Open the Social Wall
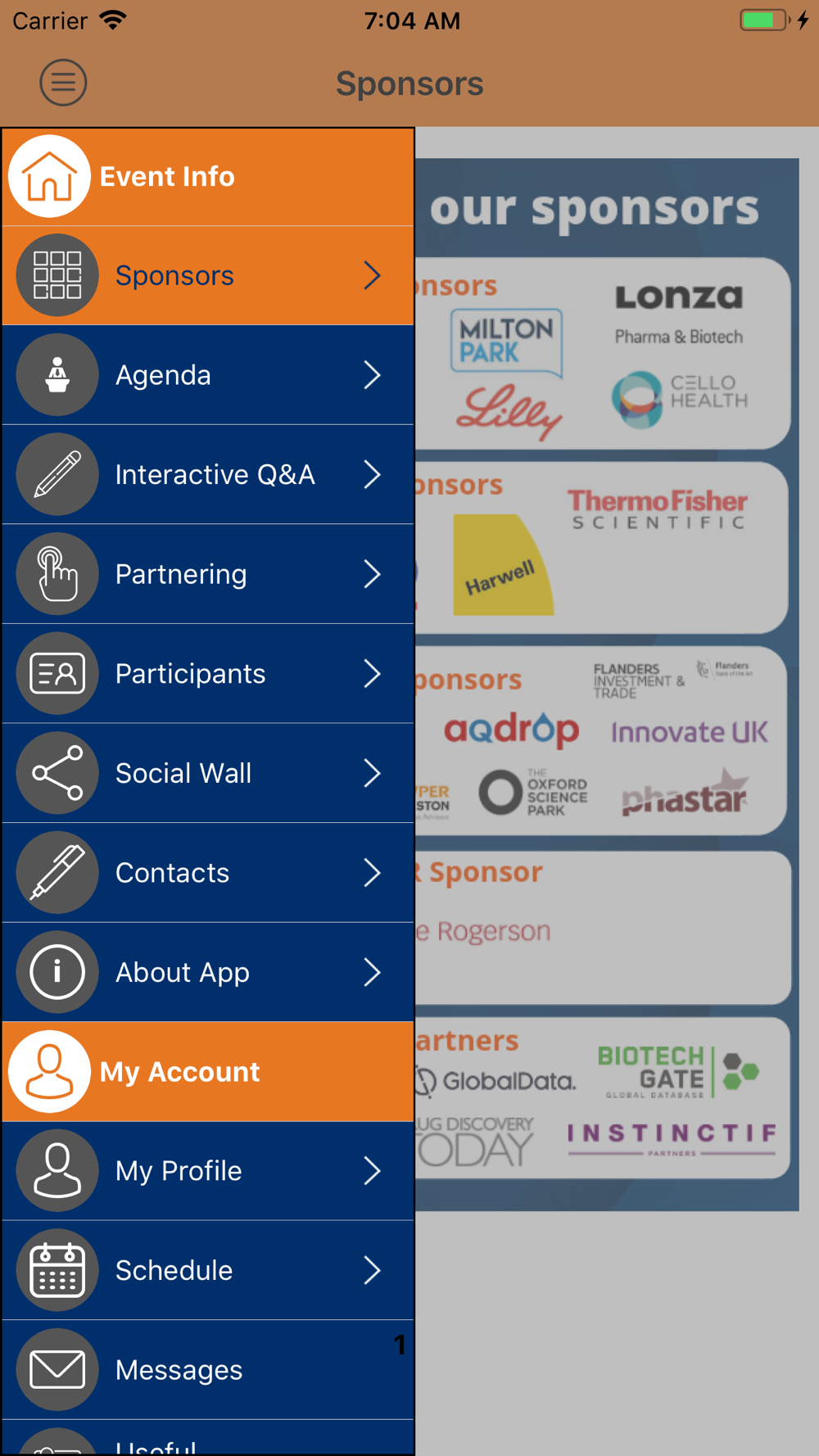This screenshot has width=819, height=1456. click(x=208, y=773)
